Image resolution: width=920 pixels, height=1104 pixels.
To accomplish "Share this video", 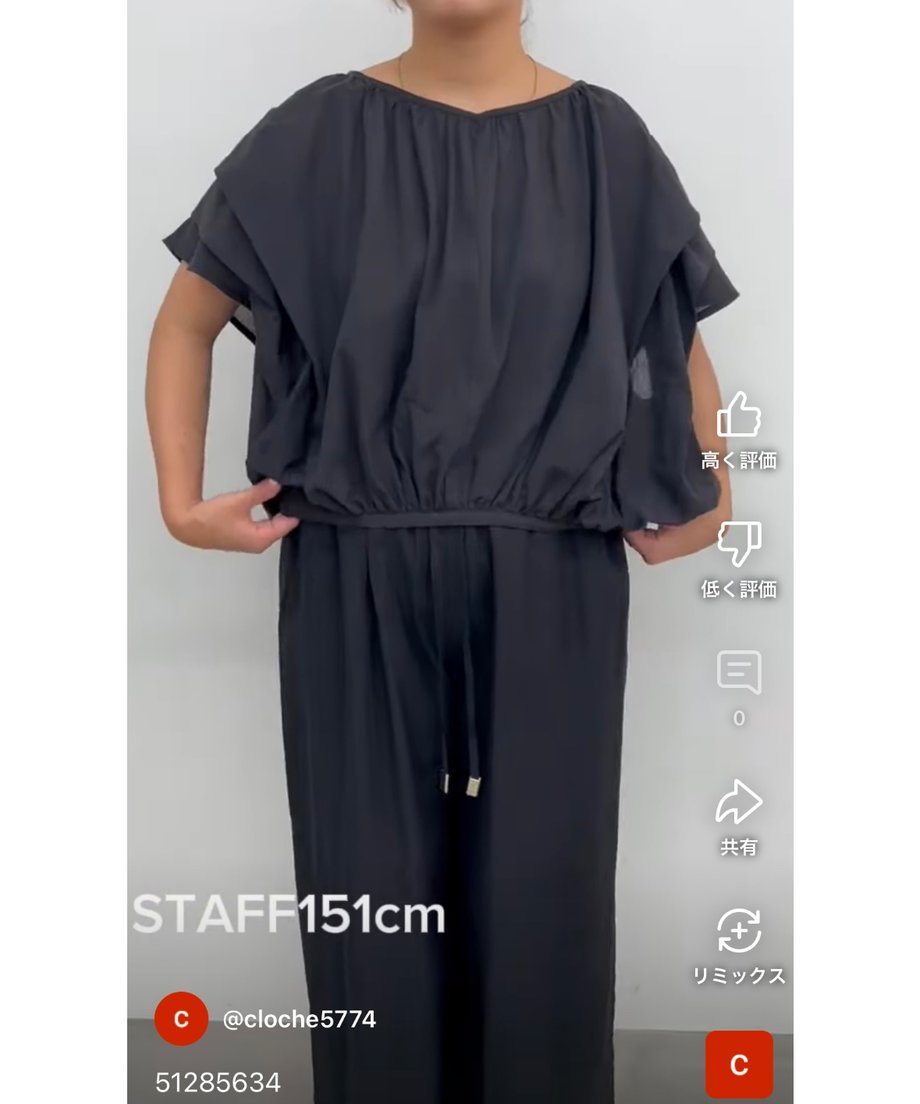I will (x=739, y=802).
